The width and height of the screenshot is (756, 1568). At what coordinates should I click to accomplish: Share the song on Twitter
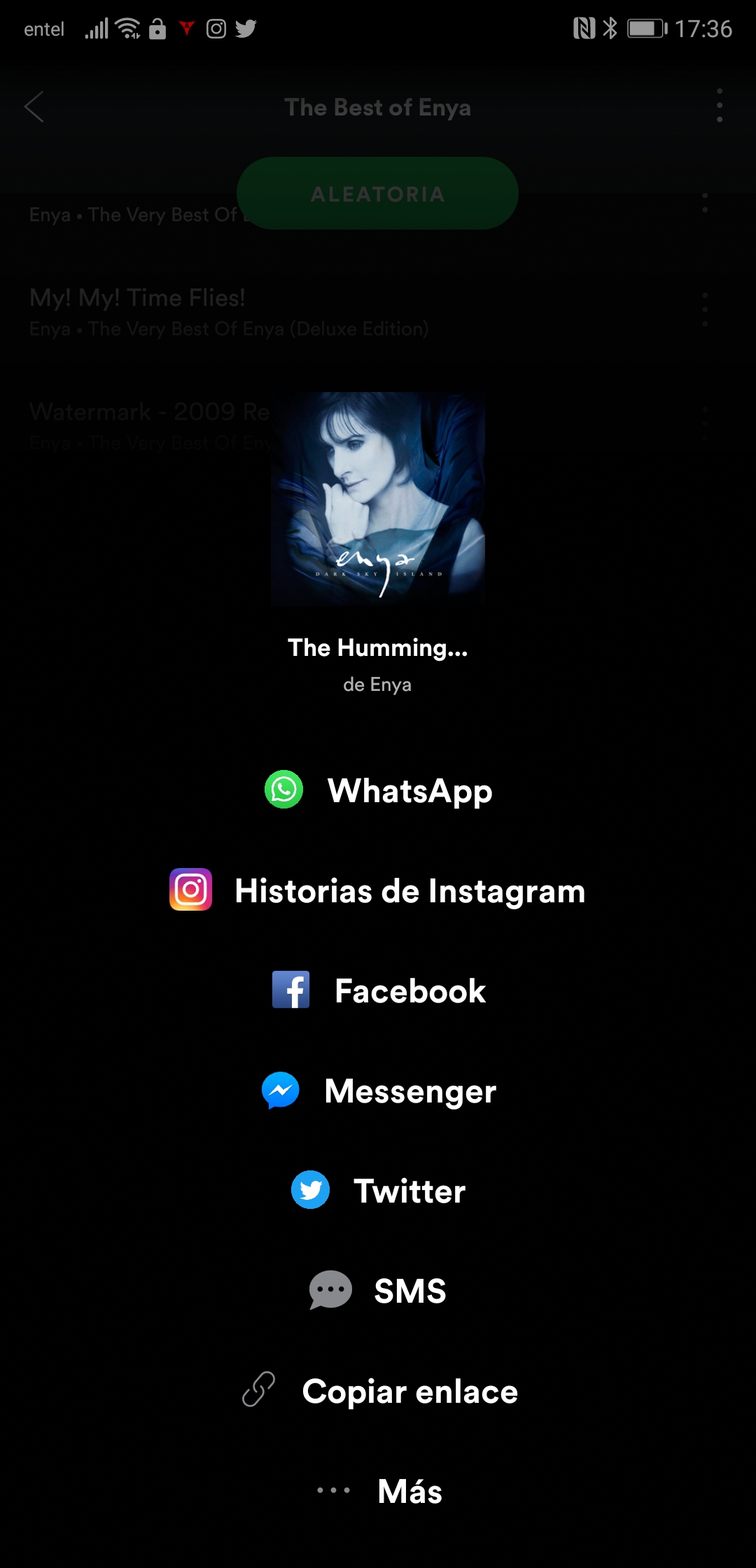(378, 1191)
